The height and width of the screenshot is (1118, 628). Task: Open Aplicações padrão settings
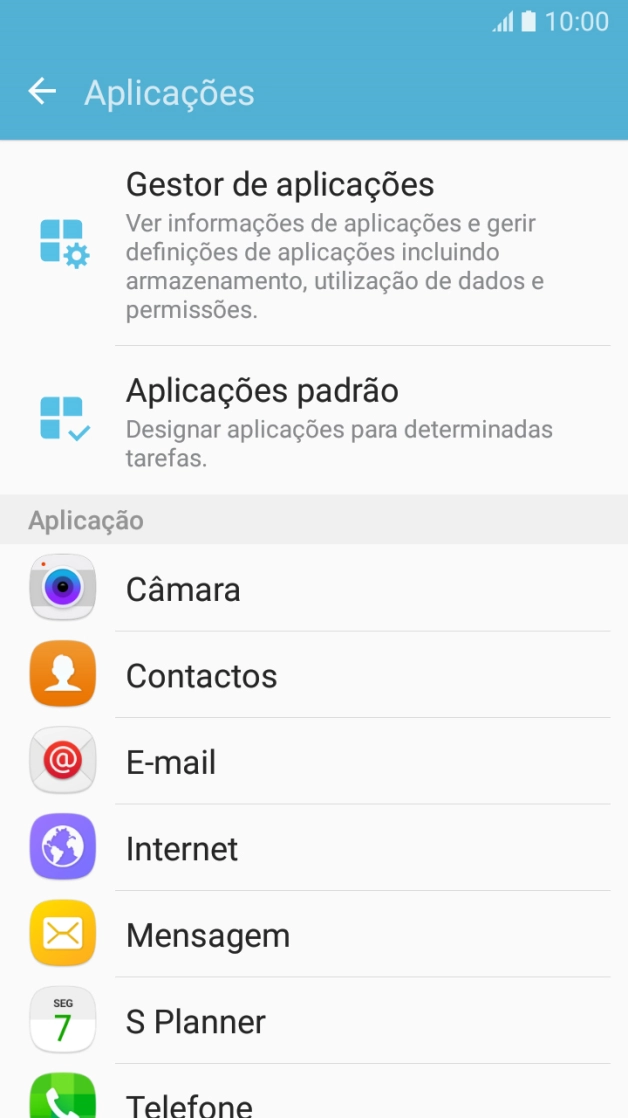[x=314, y=420]
